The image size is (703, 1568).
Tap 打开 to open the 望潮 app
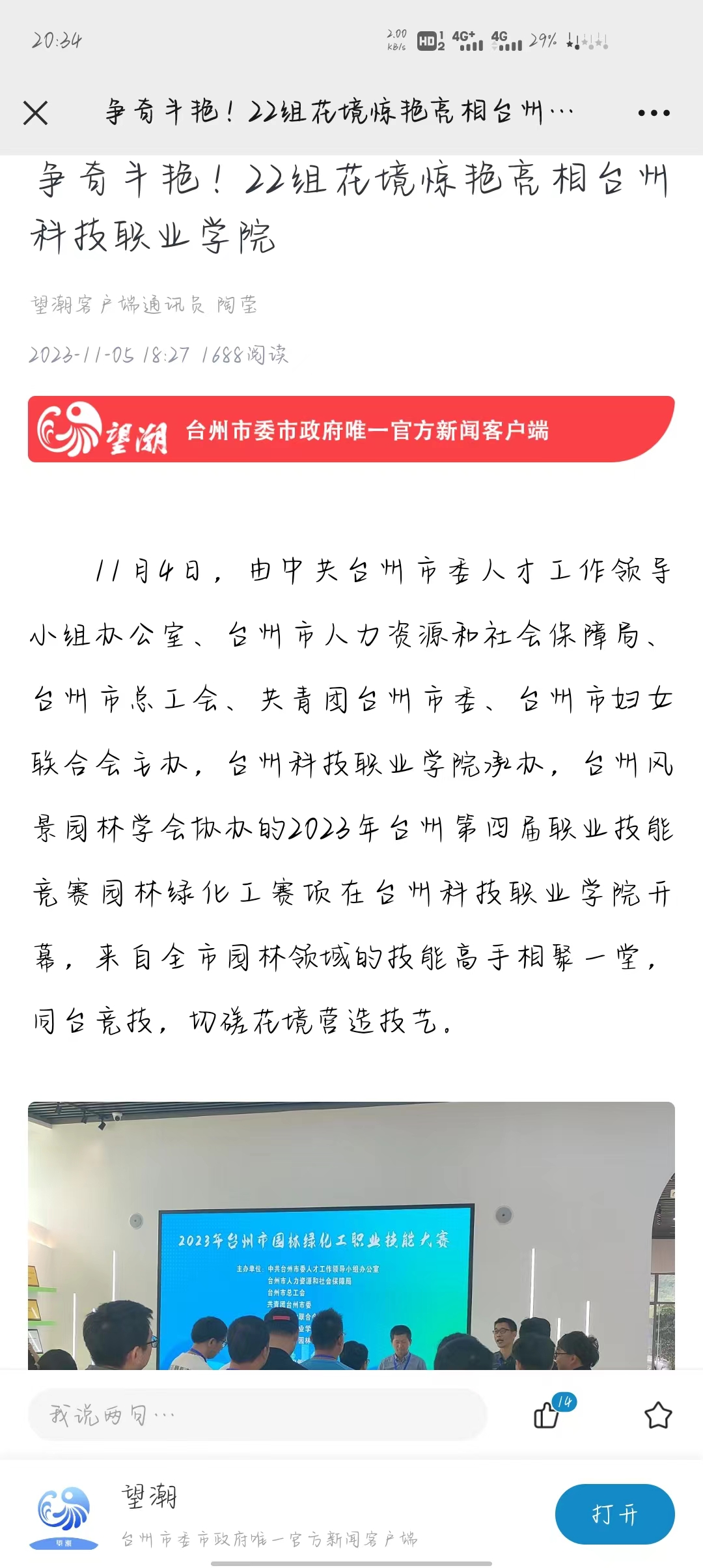click(614, 1514)
